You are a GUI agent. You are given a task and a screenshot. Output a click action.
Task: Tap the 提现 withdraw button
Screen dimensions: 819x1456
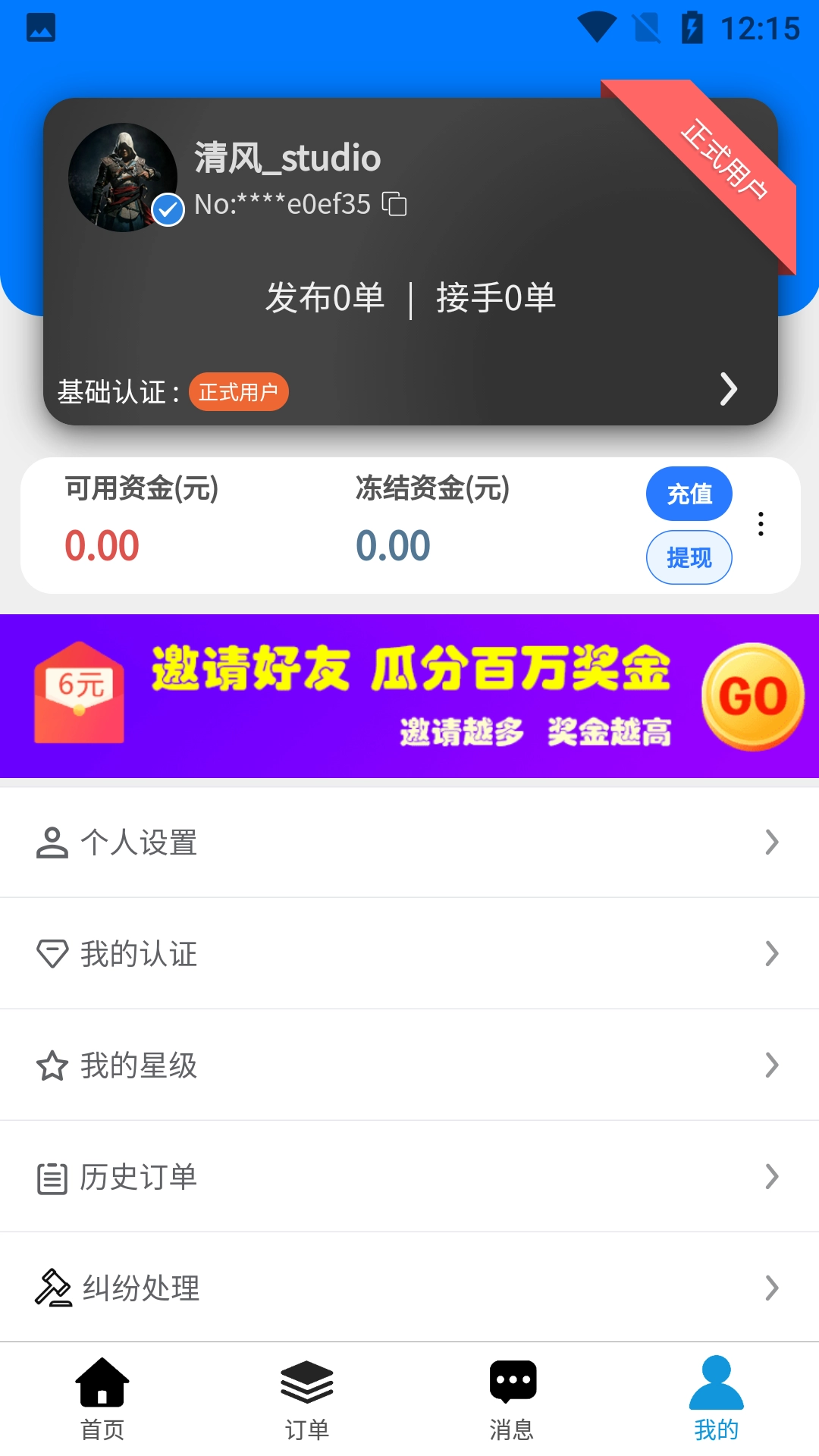point(689,558)
